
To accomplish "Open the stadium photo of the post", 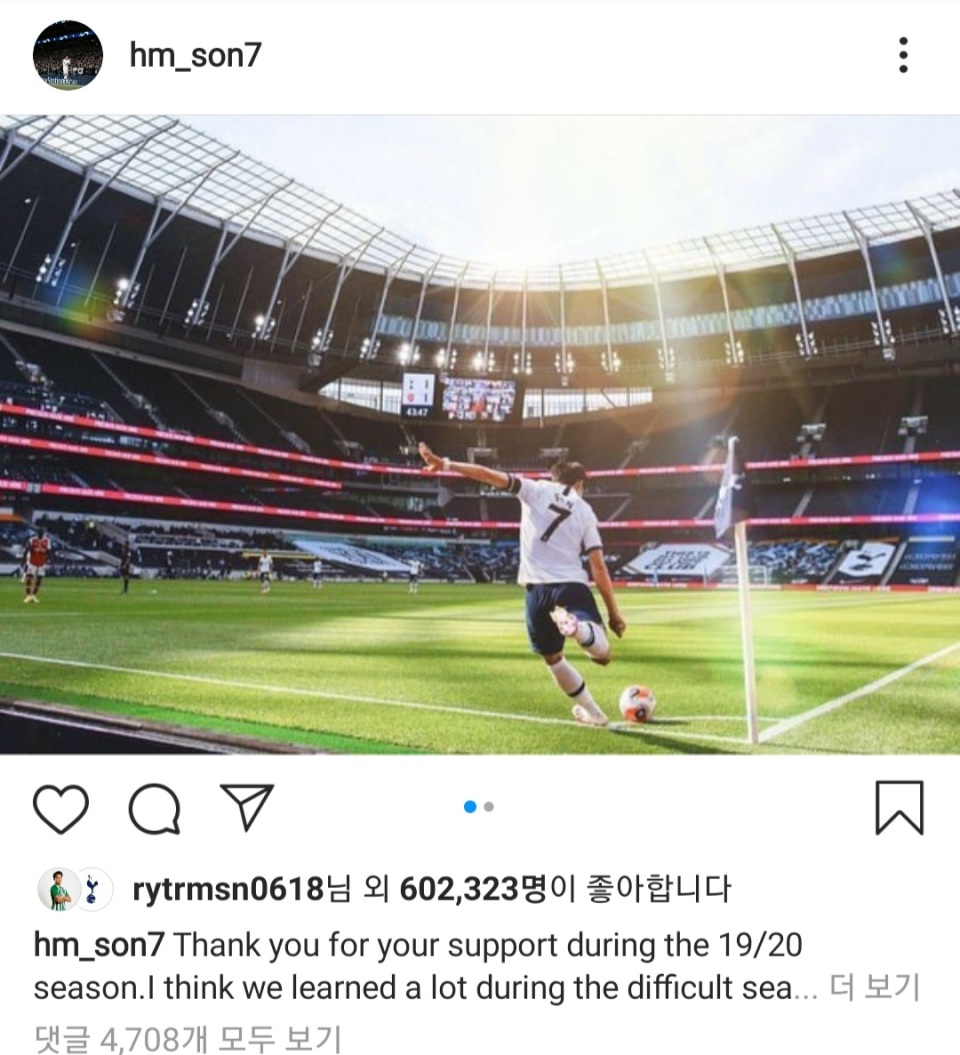I will 480,435.
